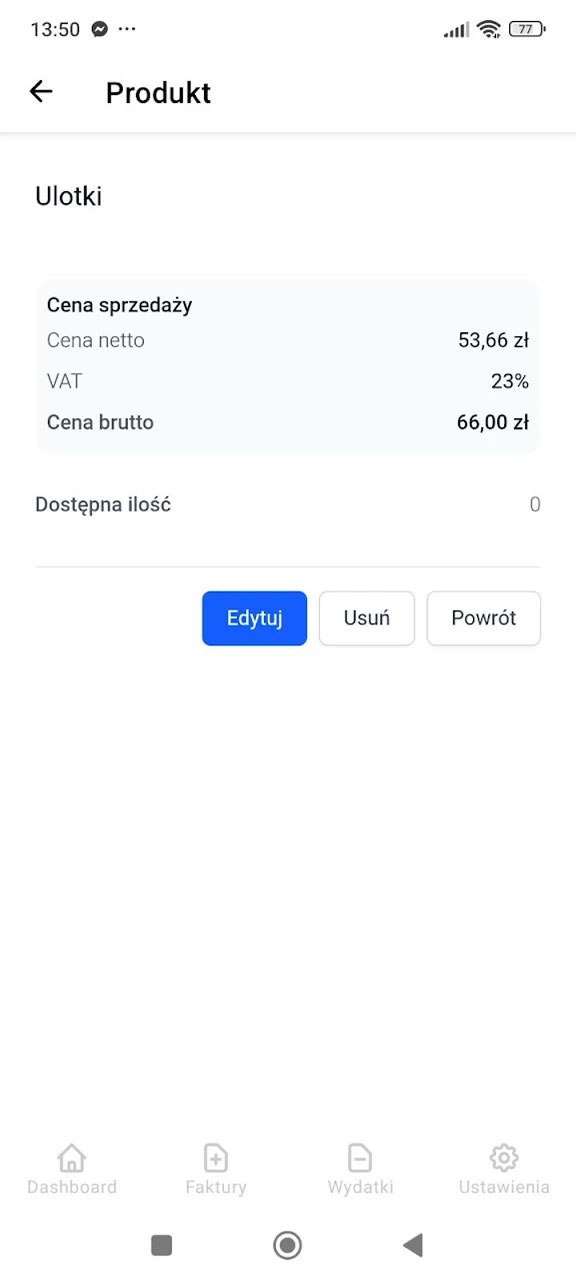The width and height of the screenshot is (576, 1280).
Task: Tap the Powrót button
Action: click(484, 618)
